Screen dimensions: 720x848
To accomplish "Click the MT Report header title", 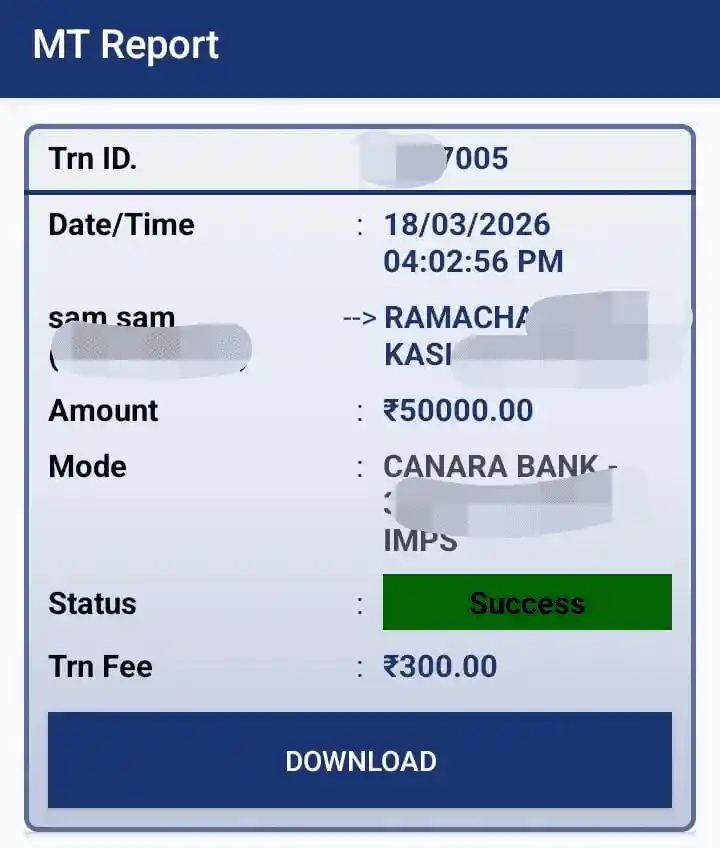I will pos(124,44).
